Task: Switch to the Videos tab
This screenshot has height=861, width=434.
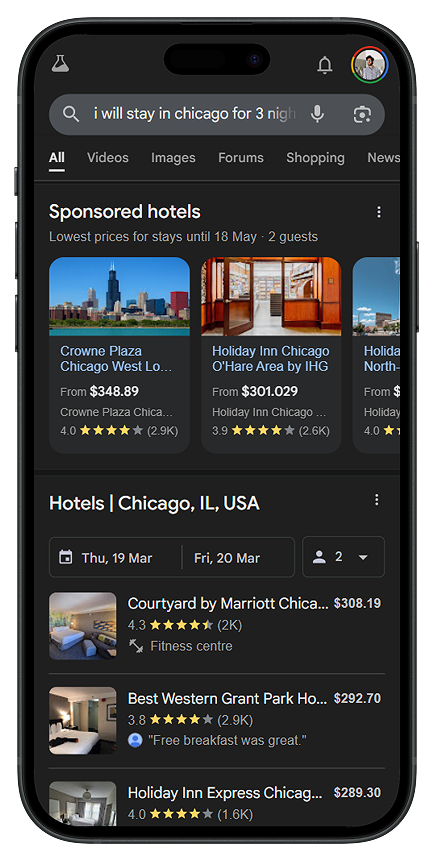Action: [x=108, y=158]
